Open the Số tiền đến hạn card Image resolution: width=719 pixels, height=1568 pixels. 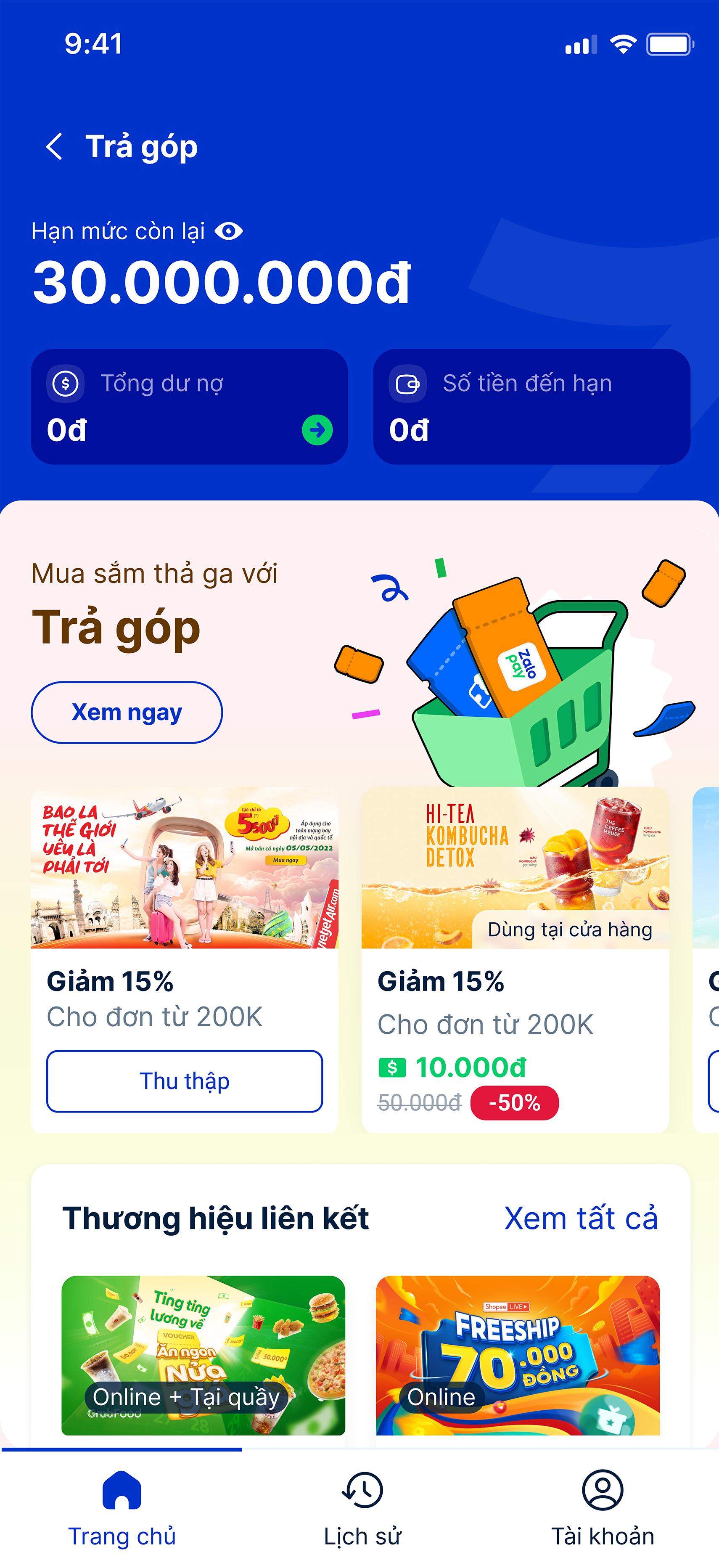coord(531,407)
